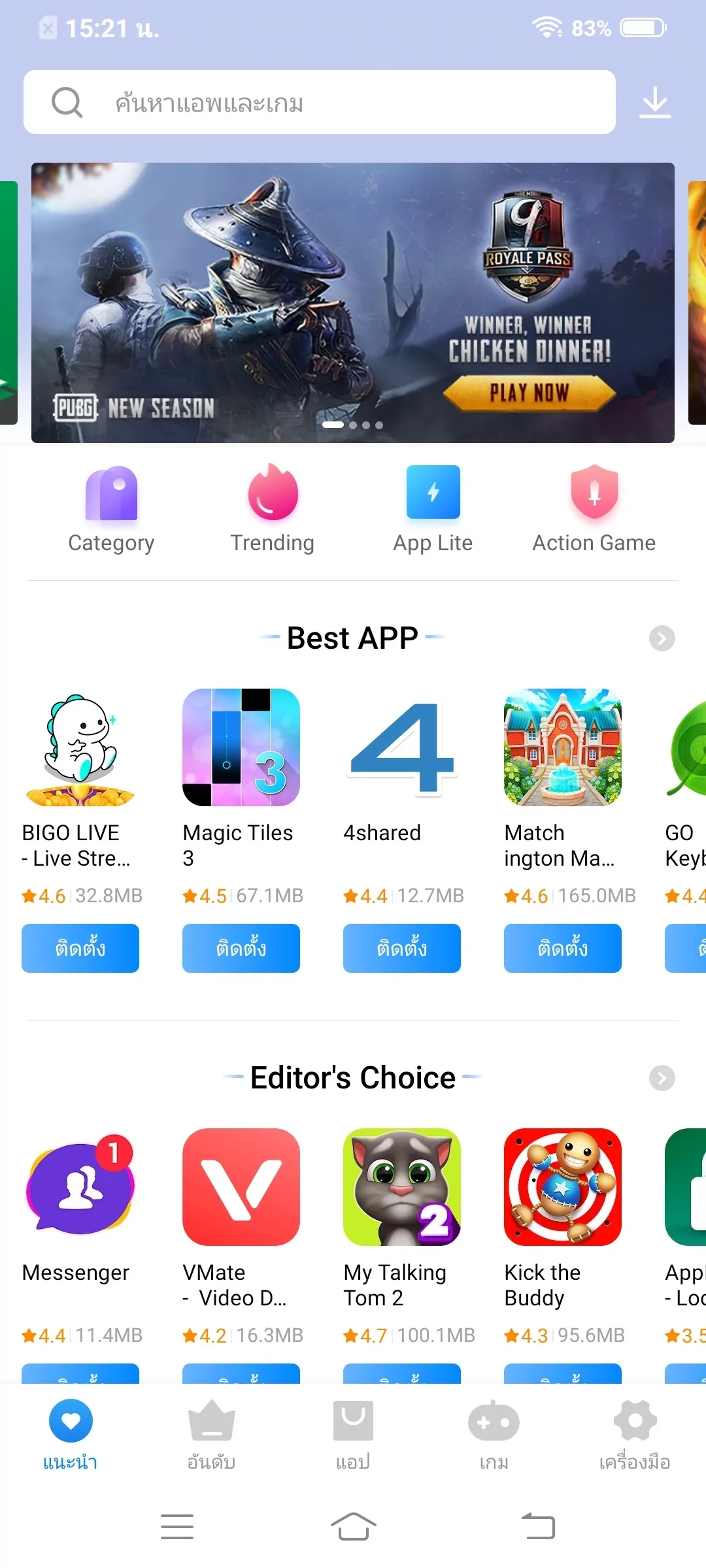Open the downloads icon beside the search box
Image resolution: width=706 pixels, height=1568 pixels.
tap(655, 103)
